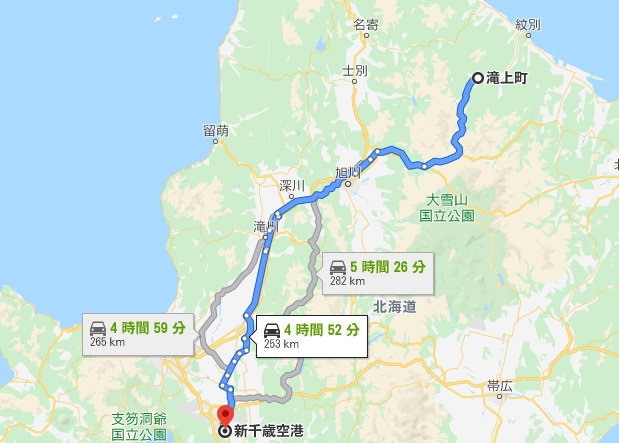Select the alternate 4時間 59分 265 km route

(x=137, y=333)
